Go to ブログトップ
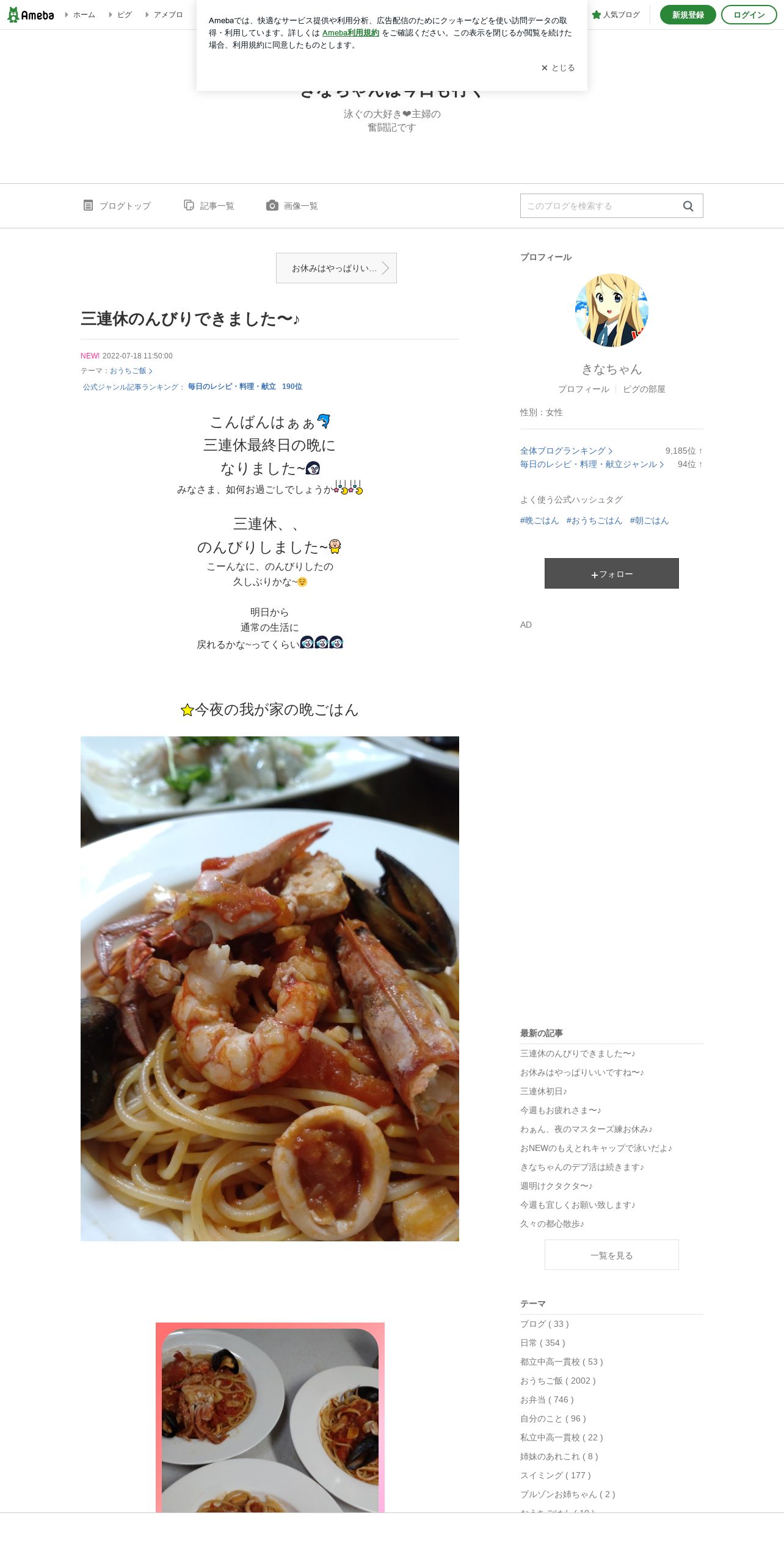 pos(117,206)
